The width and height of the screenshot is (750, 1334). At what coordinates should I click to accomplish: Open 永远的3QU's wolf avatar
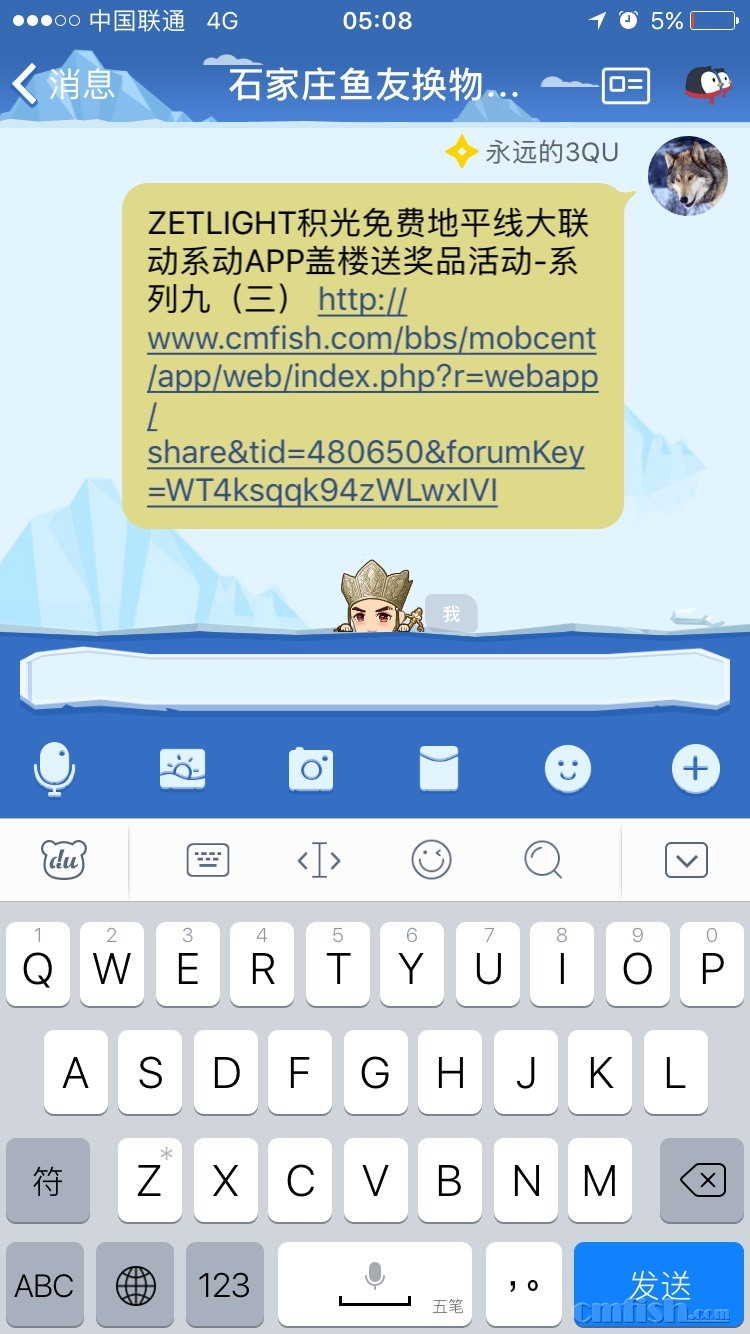tap(687, 176)
